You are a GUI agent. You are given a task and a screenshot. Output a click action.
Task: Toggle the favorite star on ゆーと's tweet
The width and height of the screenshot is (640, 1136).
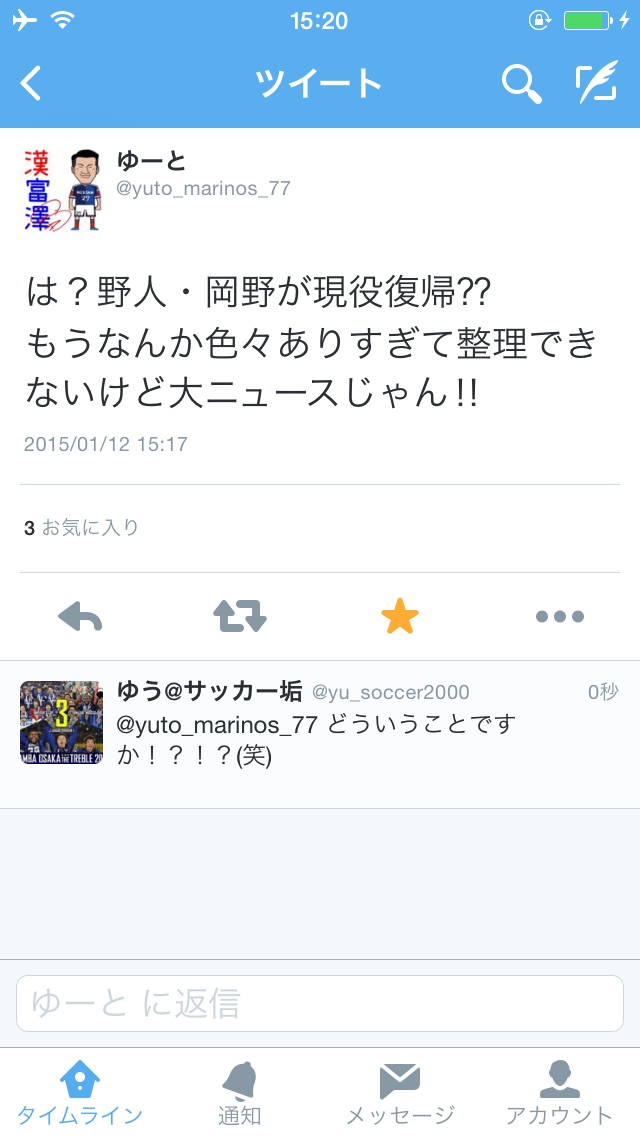(400, 617)
